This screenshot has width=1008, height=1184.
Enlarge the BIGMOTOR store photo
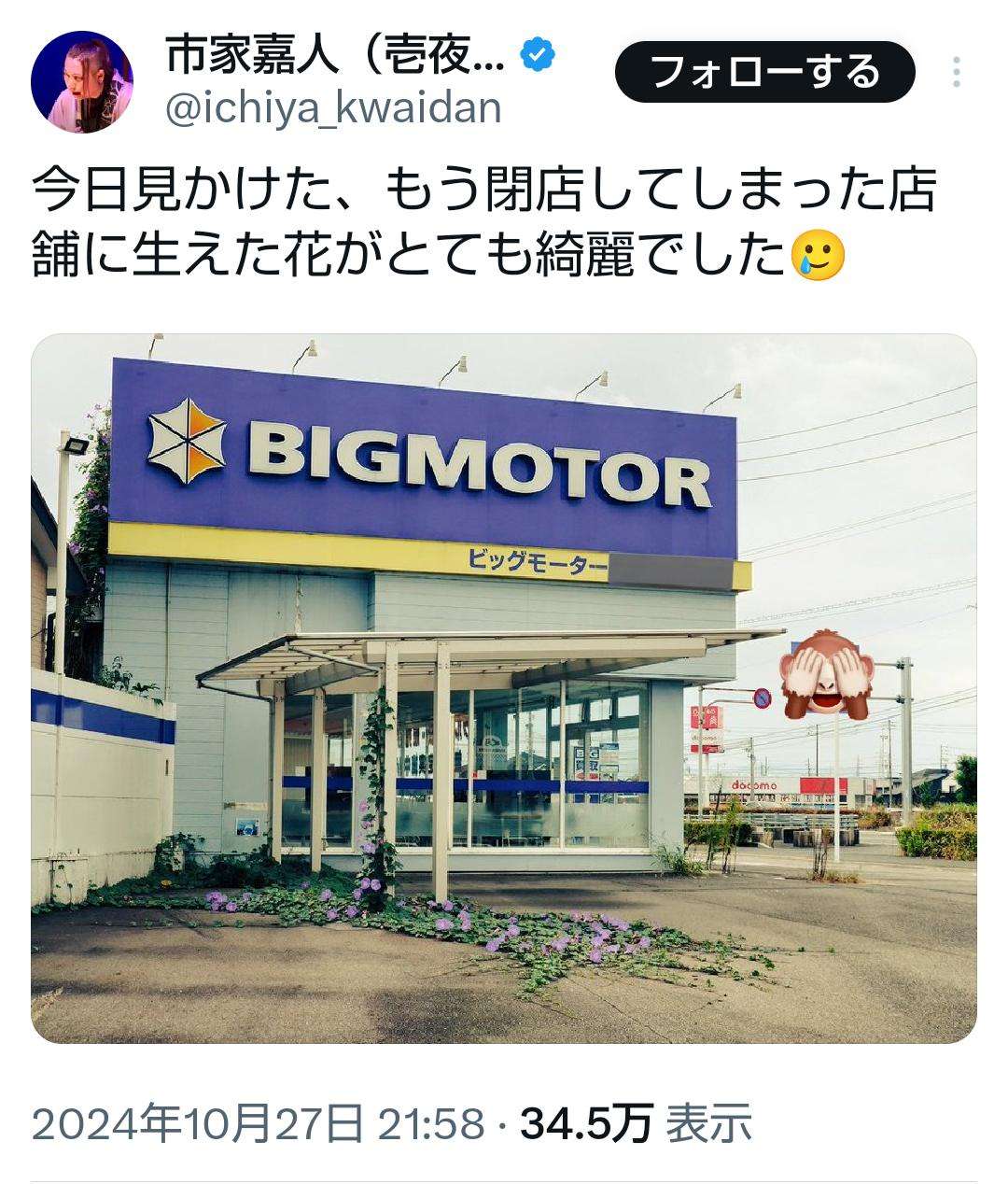click(504, 687)
